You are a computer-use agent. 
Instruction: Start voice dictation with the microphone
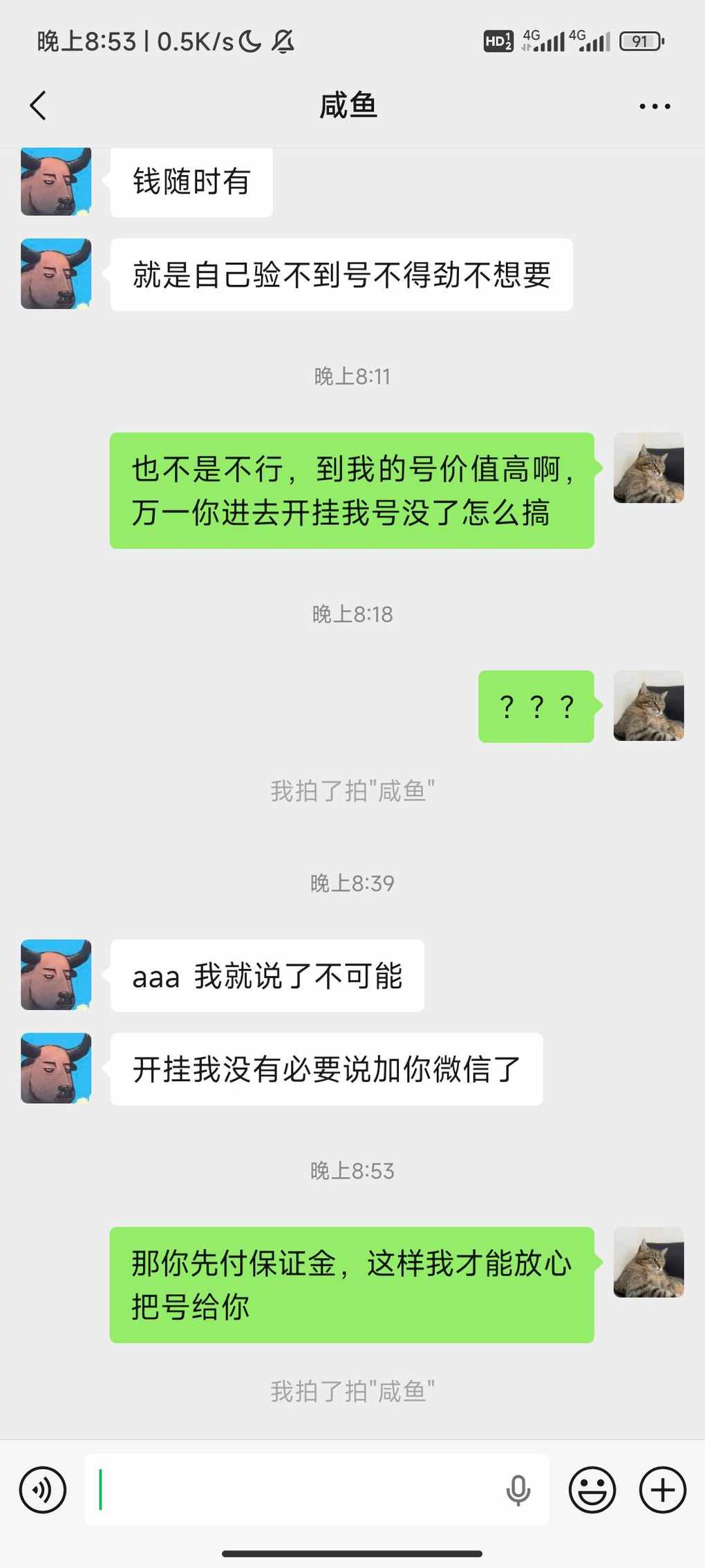point(518,1489)
